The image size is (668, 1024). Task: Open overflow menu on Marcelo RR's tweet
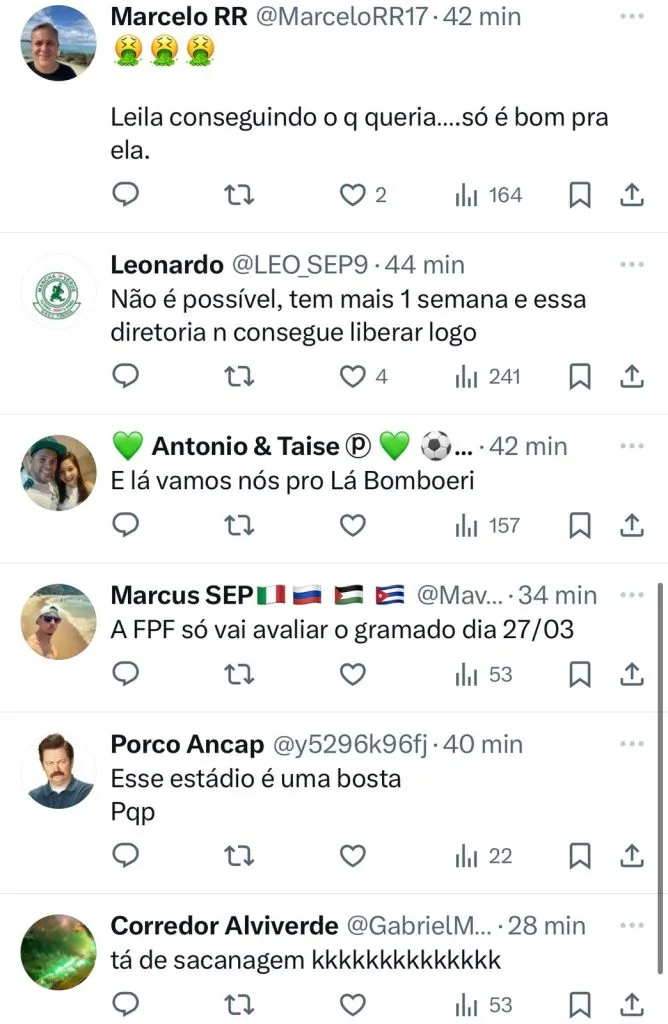(x=632, y=17)
